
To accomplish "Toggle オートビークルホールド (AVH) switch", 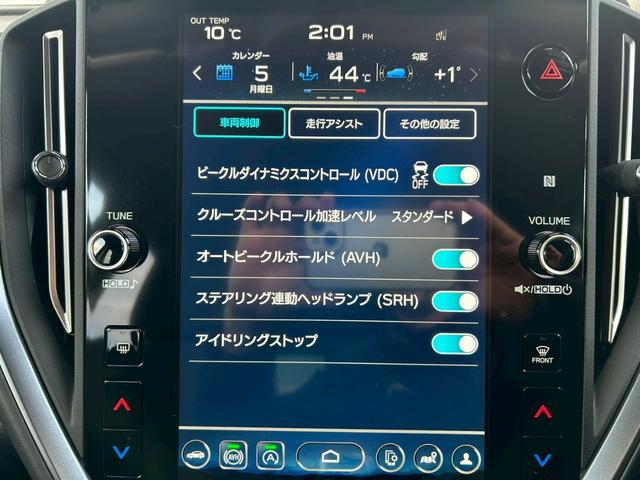I will [x=455, y=259].
